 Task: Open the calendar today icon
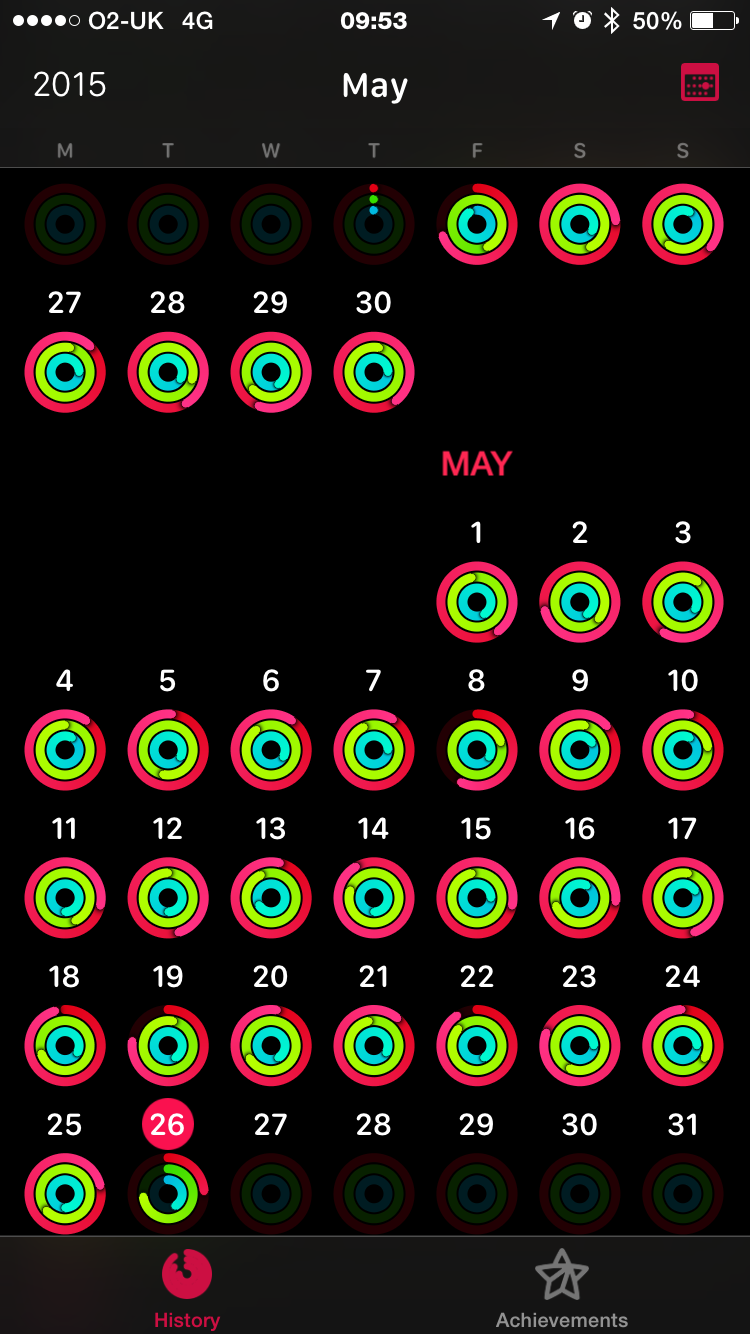click(x=700, y=83)
